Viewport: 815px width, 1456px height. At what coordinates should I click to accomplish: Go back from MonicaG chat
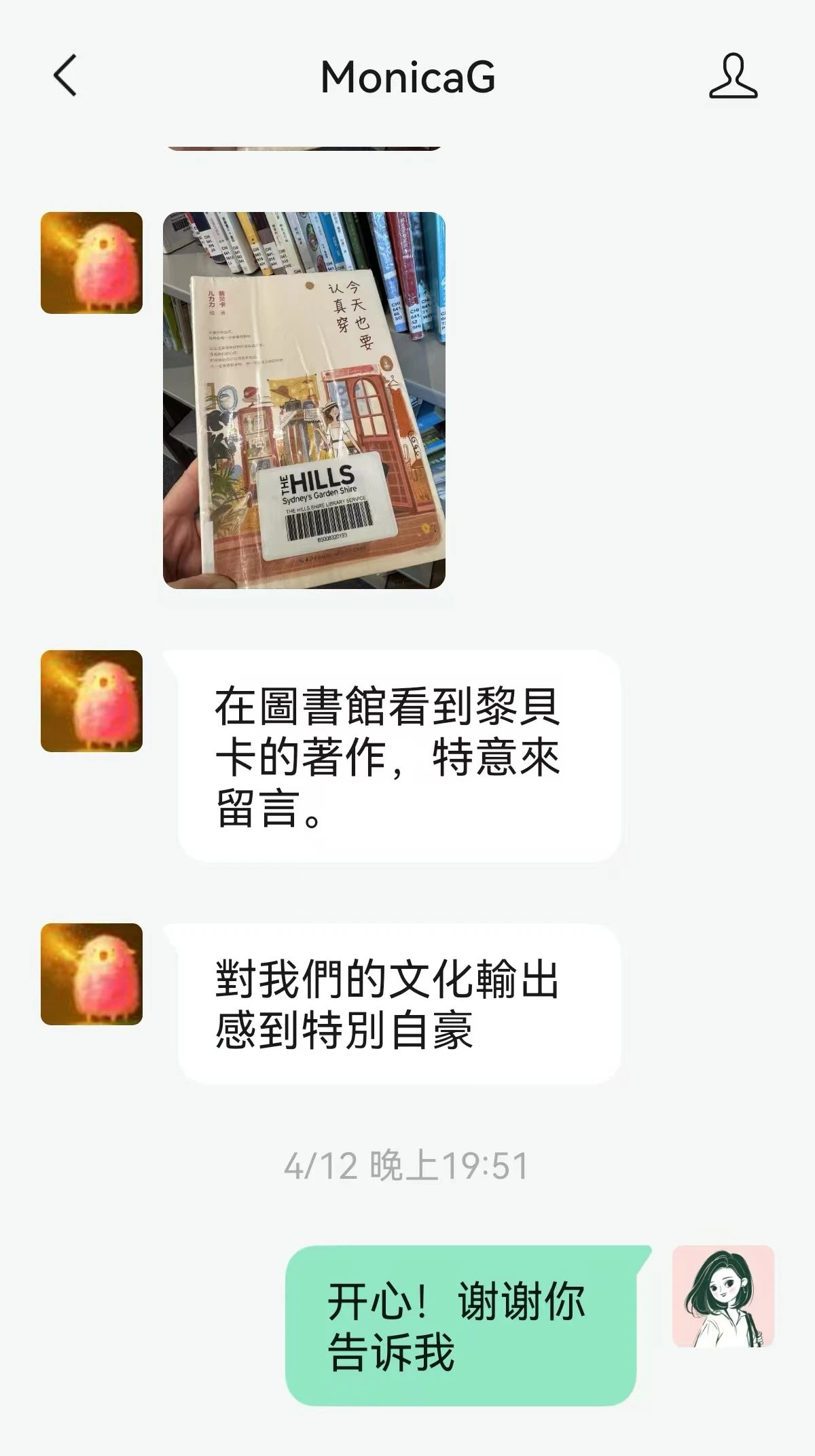(x=65, y=76)
